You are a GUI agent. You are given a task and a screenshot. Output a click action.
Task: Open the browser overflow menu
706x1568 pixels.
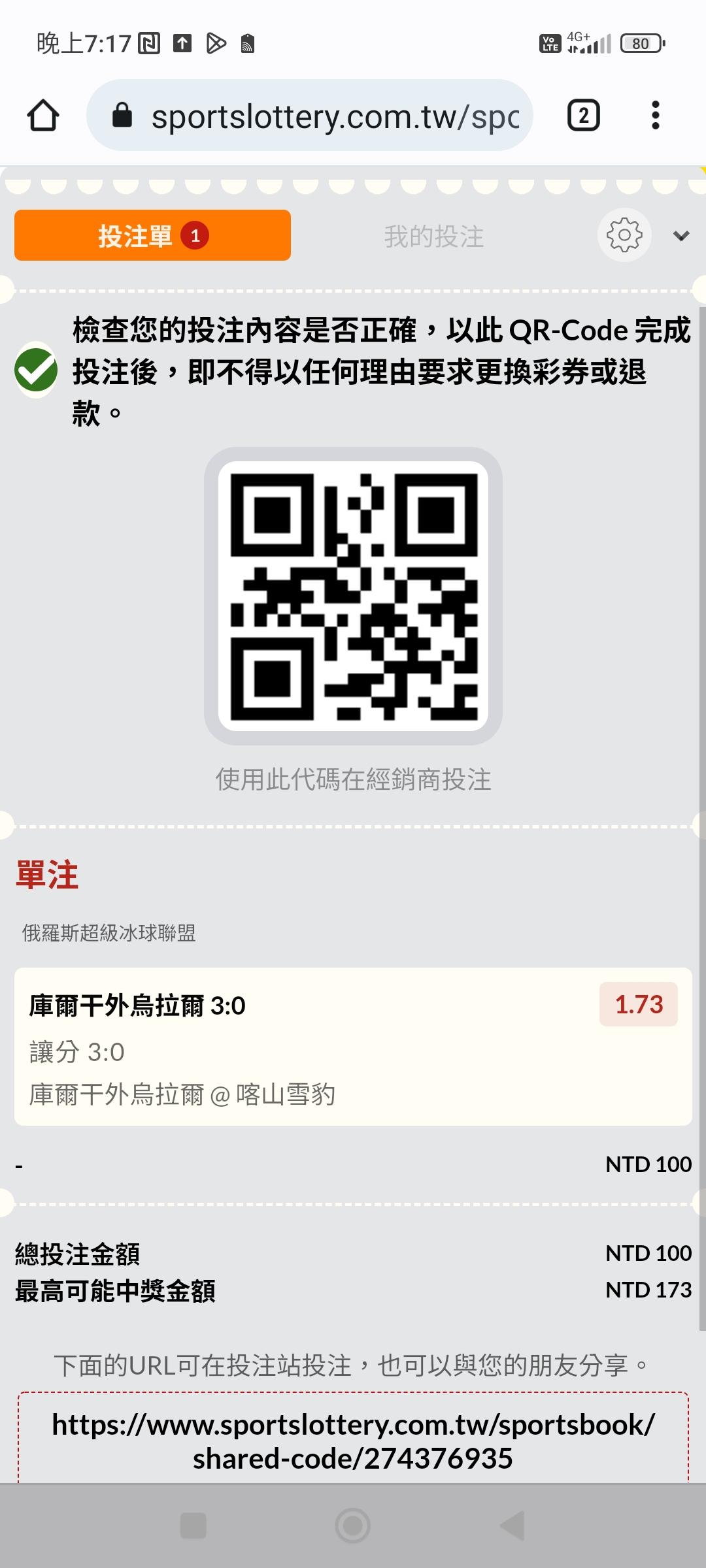pyautogui.click(x=655, y=116)
